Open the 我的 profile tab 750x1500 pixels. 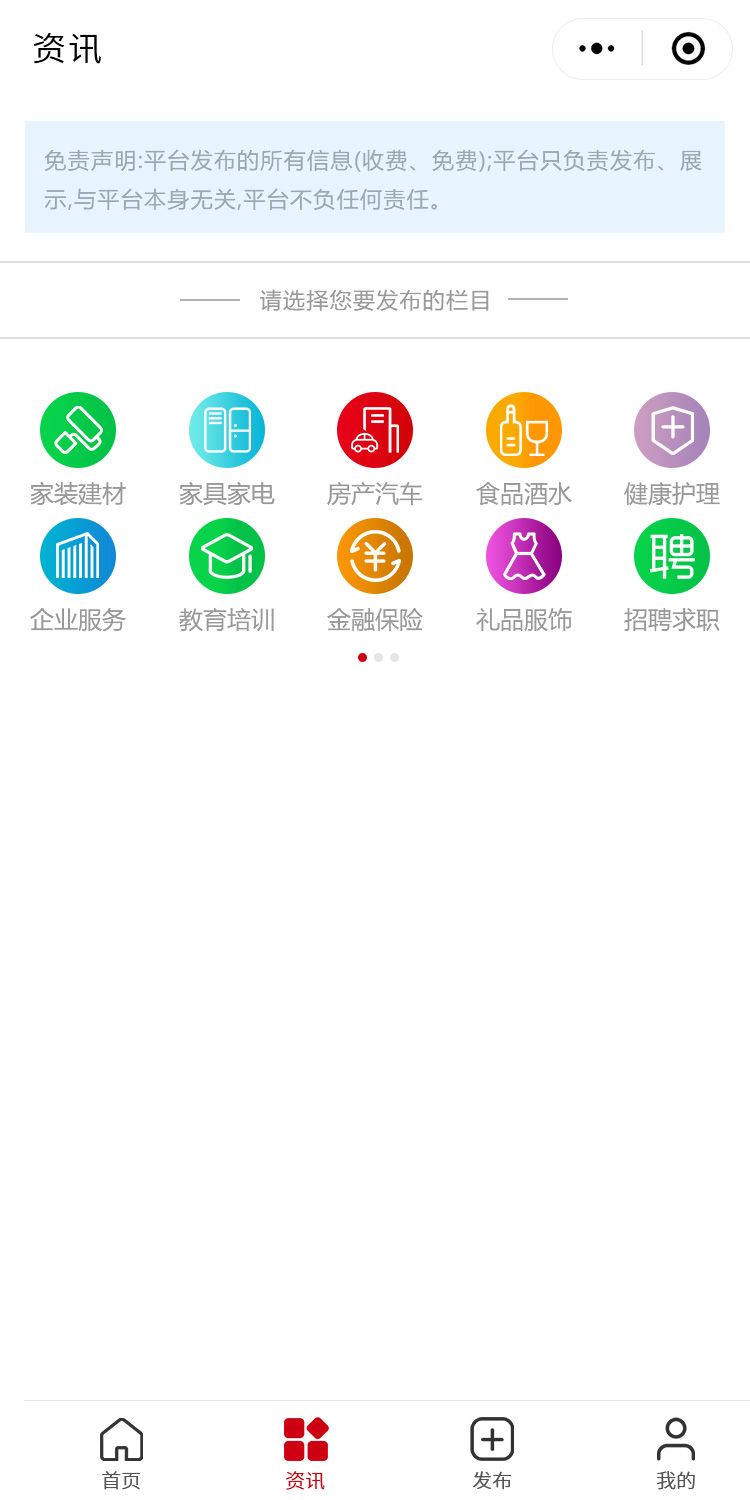tap(676, 1453)
